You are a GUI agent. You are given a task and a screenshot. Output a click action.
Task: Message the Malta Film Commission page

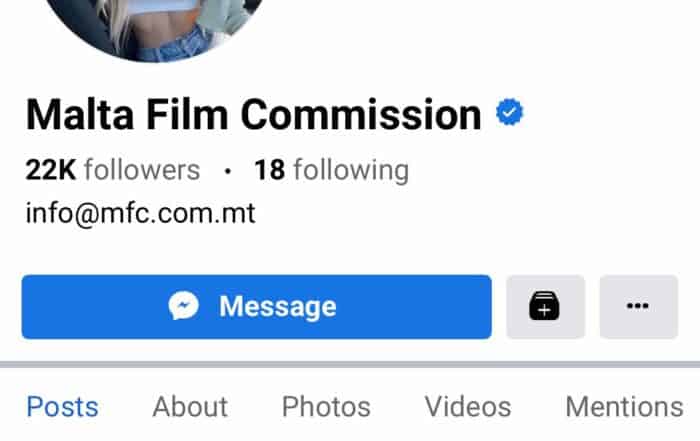tap(256, 307)
